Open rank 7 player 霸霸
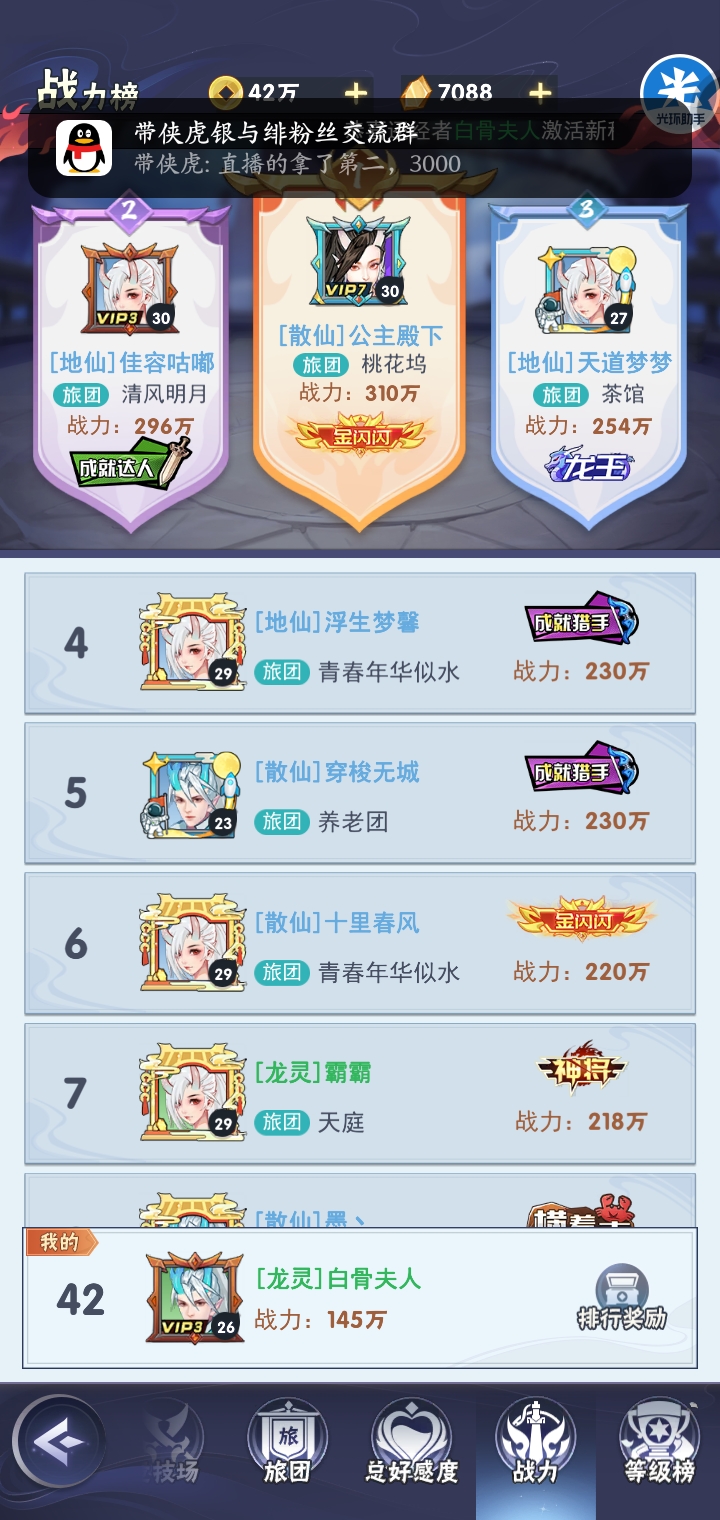The width and height of the screenshot is (720, 1520). [360, 1093]
